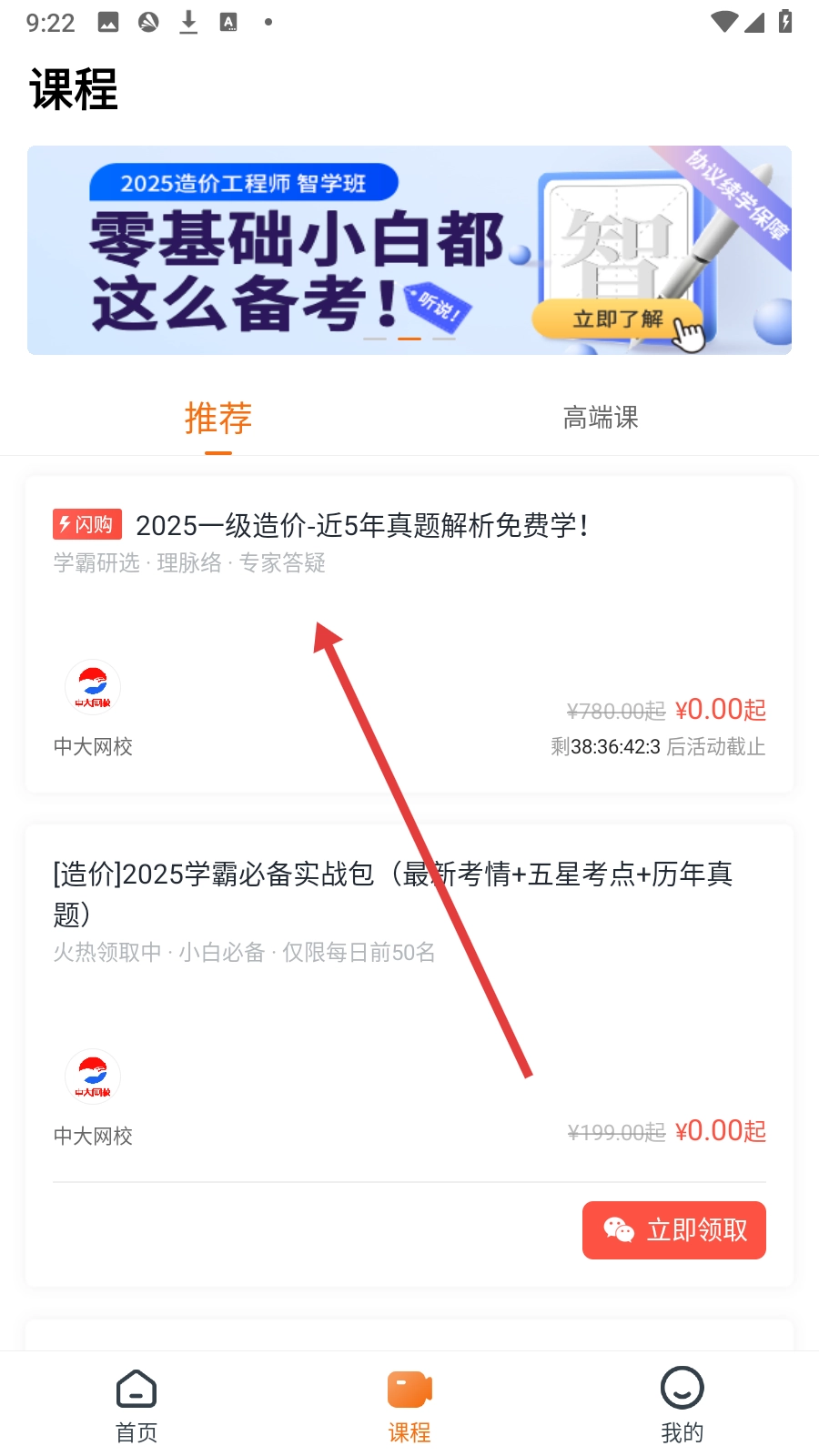
Task: Select the 推荐 tab
Action: click(x=218, y=418)
